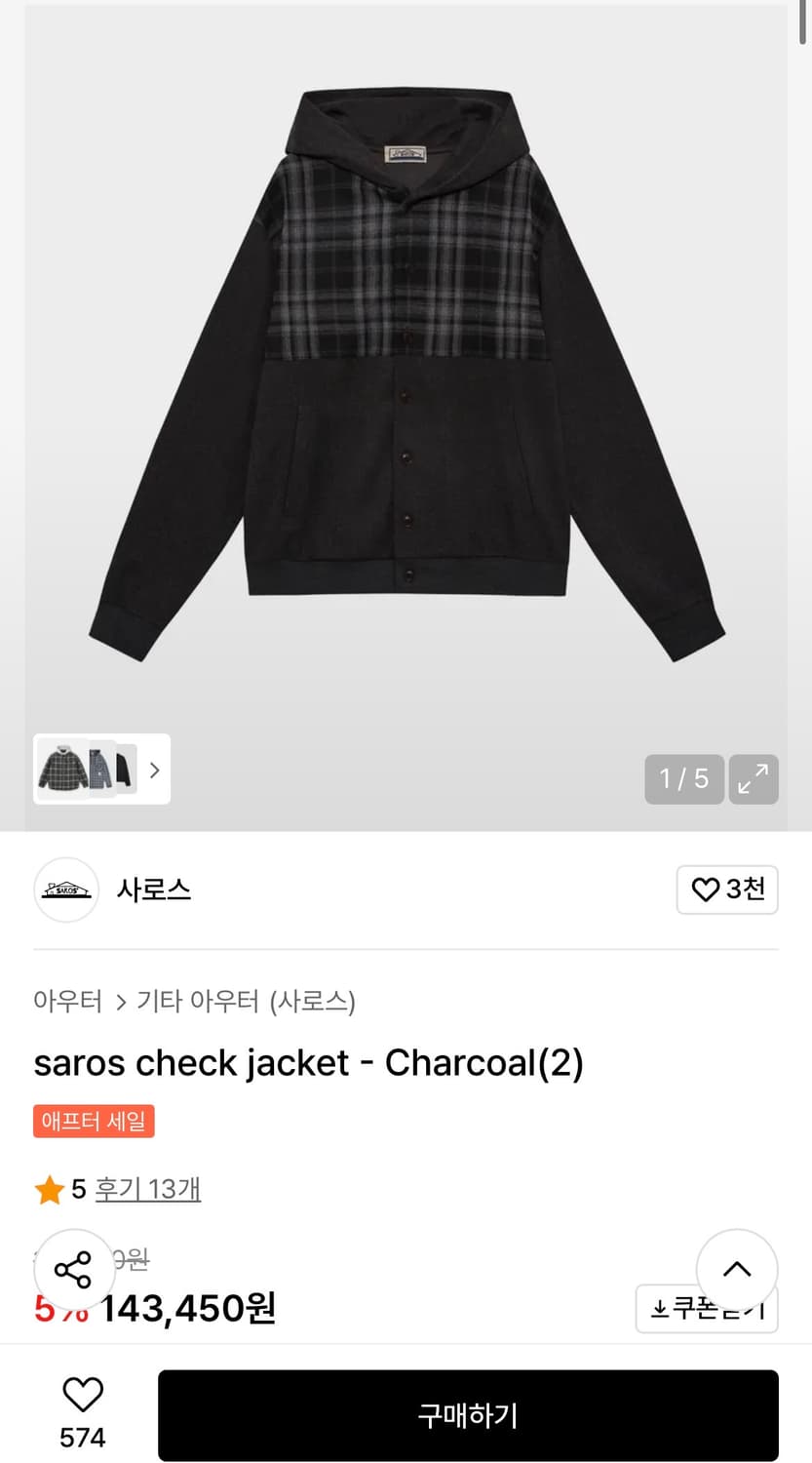This screenshot has width=812, height=1463.
Task: Toggle the brand like heart showing 3천
Action: pos(727,890)
